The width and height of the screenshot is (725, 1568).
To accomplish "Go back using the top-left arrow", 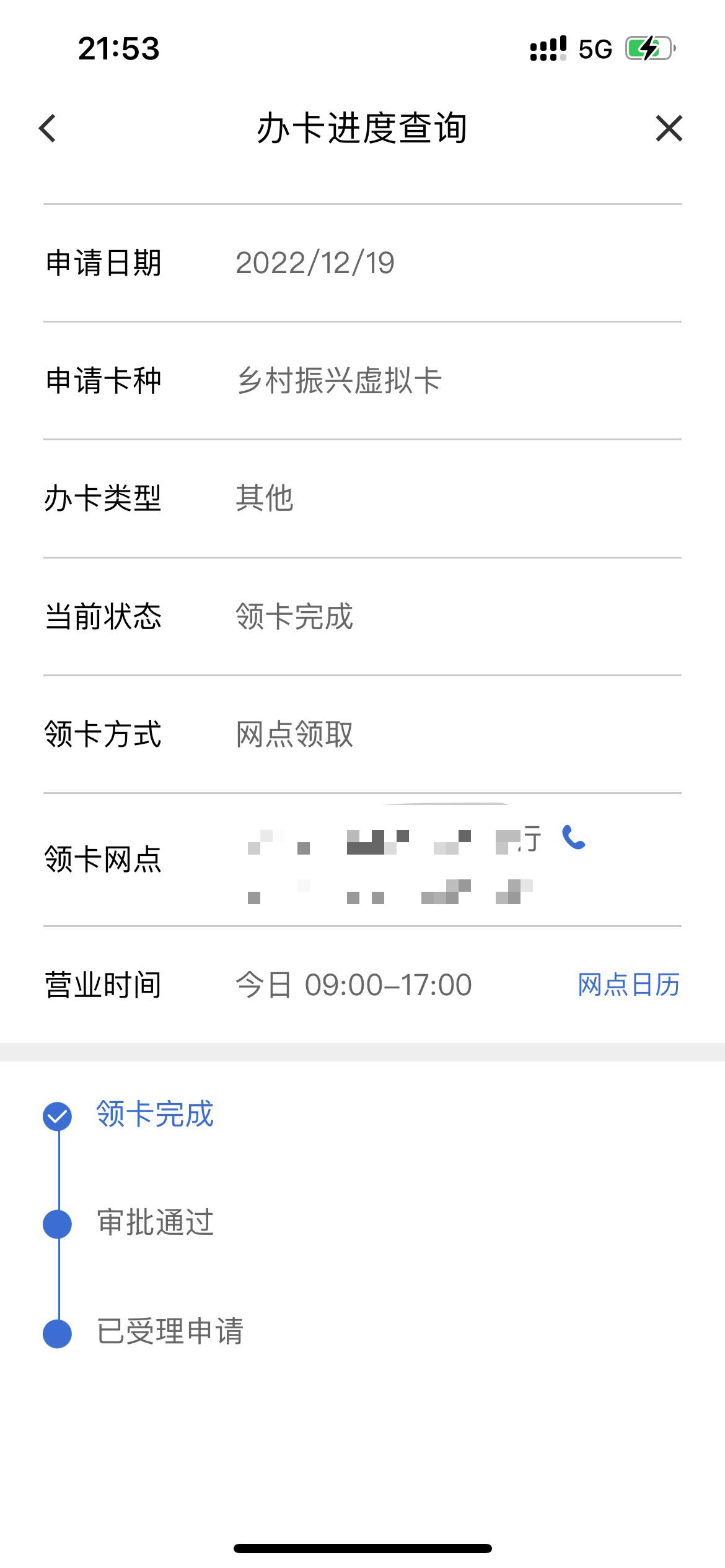I will tap(47, 128).
